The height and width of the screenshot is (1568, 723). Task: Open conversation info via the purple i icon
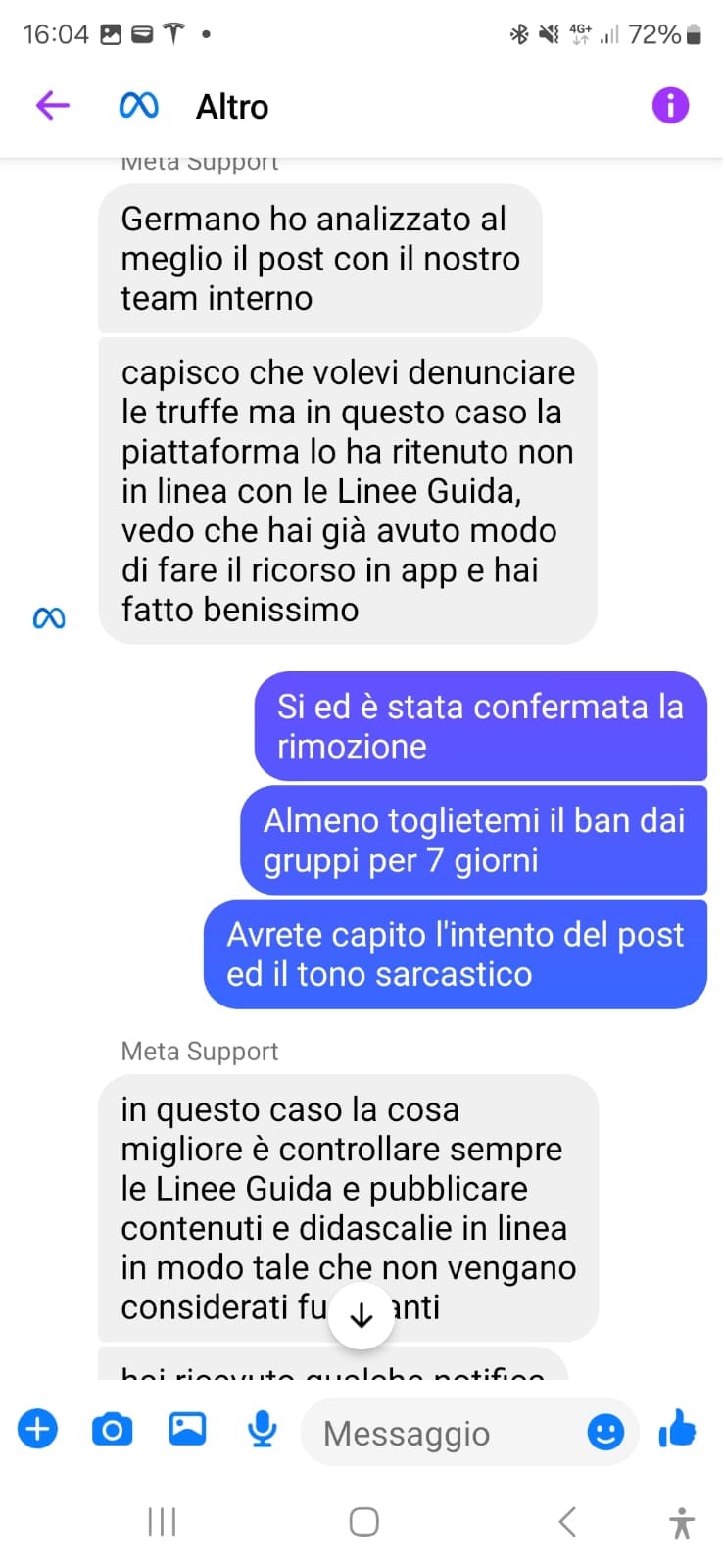670,105
